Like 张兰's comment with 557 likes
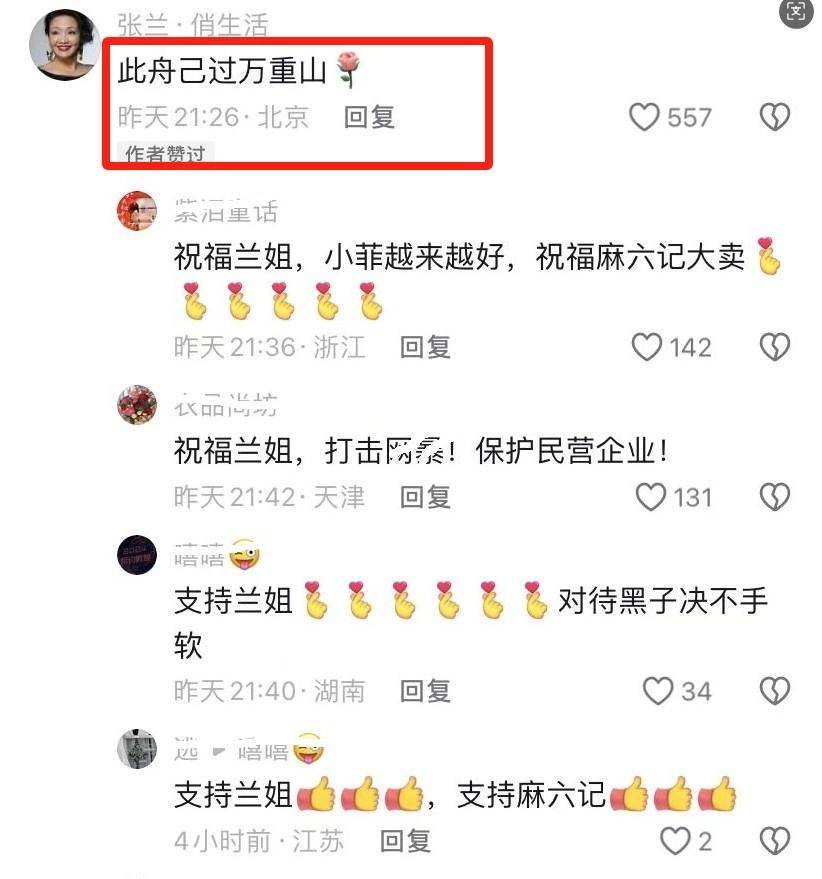The height and width of the screenshot is (879, 822). pyautogui.click(x=645, y=117)
